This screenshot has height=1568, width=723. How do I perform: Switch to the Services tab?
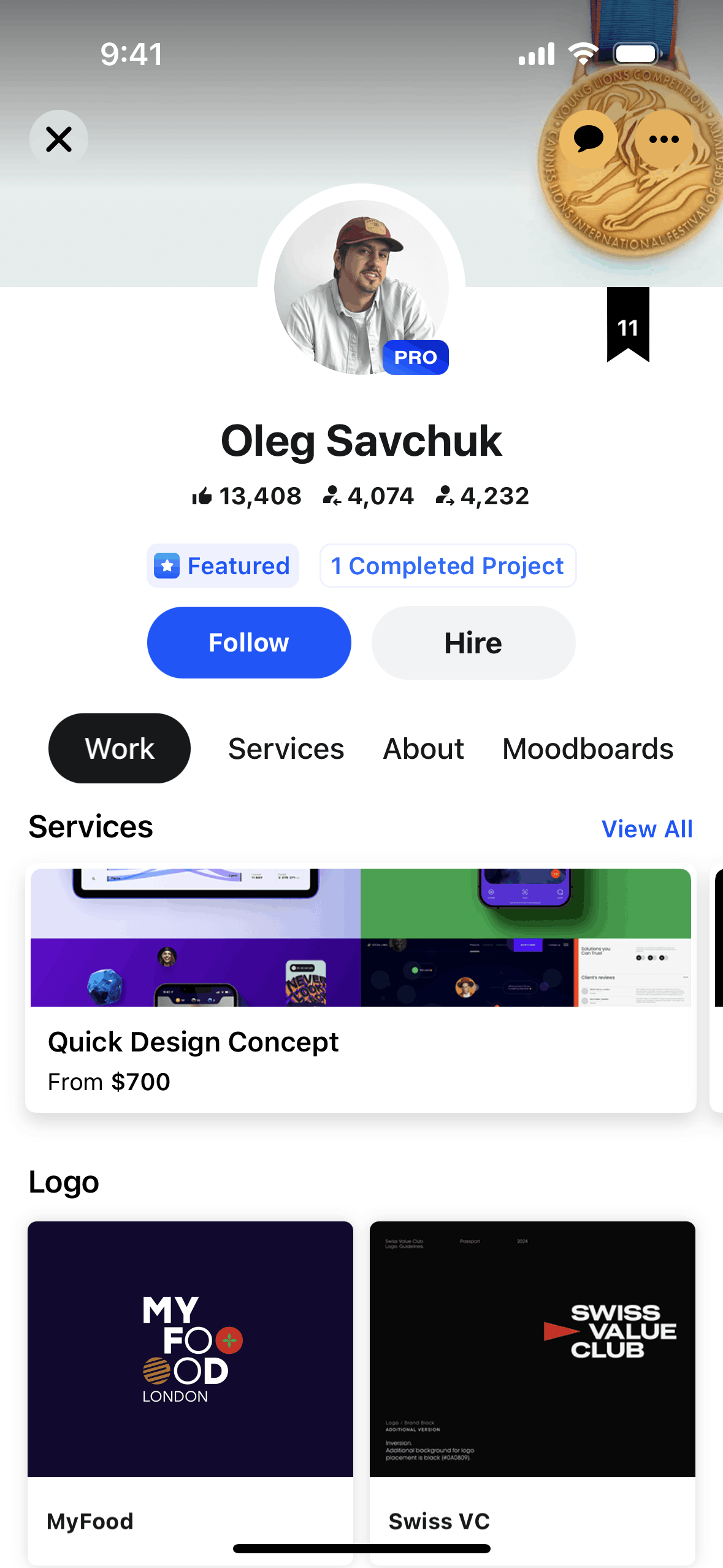286,748
